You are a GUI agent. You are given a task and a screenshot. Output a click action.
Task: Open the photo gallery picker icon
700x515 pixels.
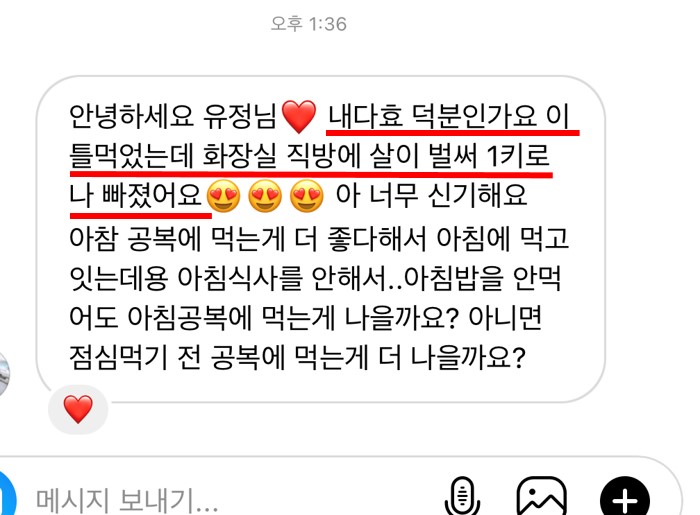pyautogui.click(x=541, y=497)
